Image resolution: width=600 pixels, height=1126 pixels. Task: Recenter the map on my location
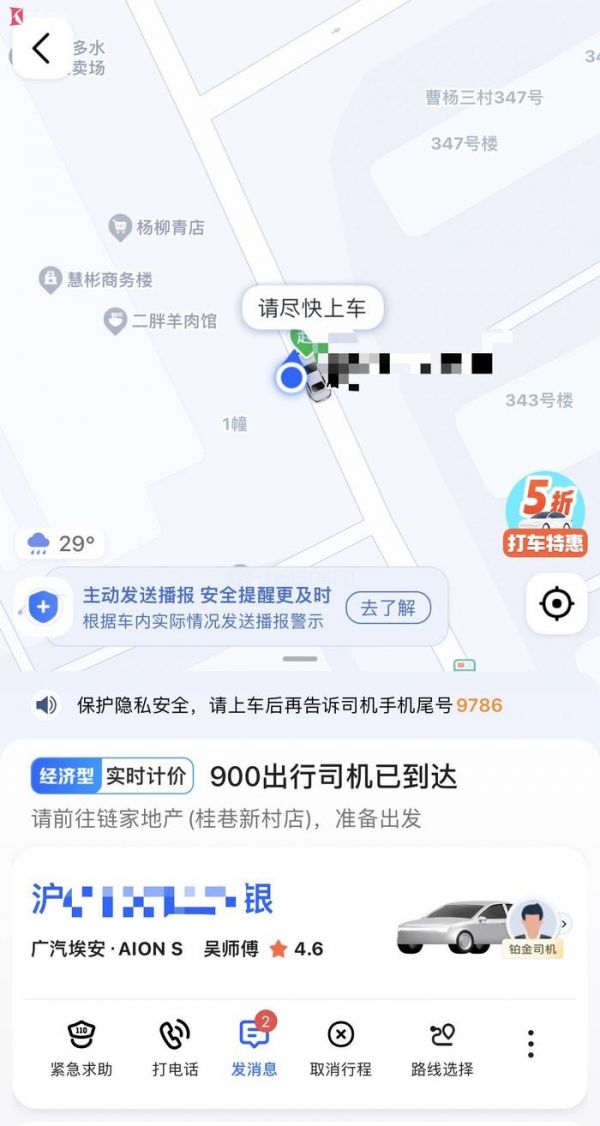pos(556,604)
